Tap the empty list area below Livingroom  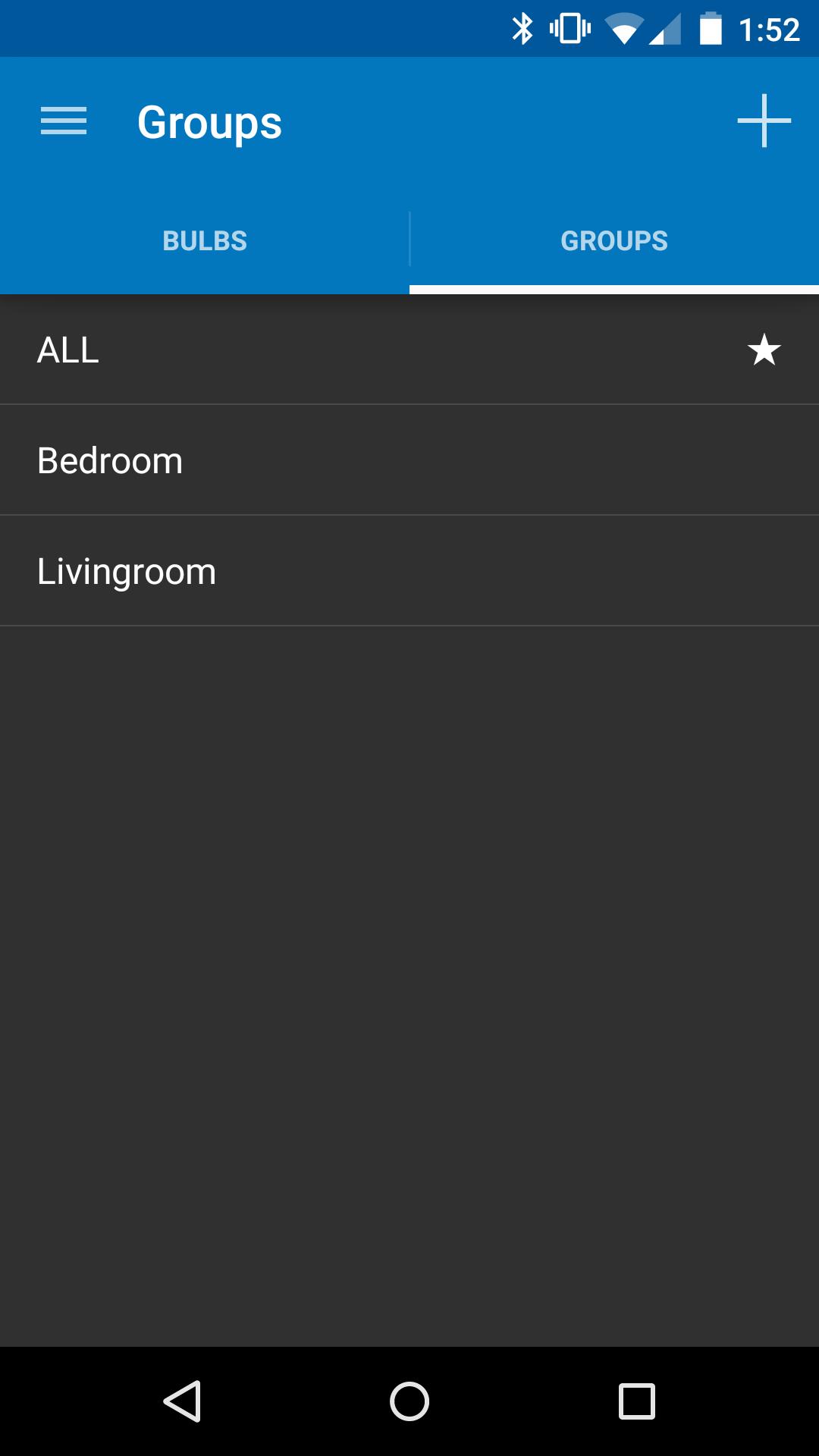pos(409,910)
